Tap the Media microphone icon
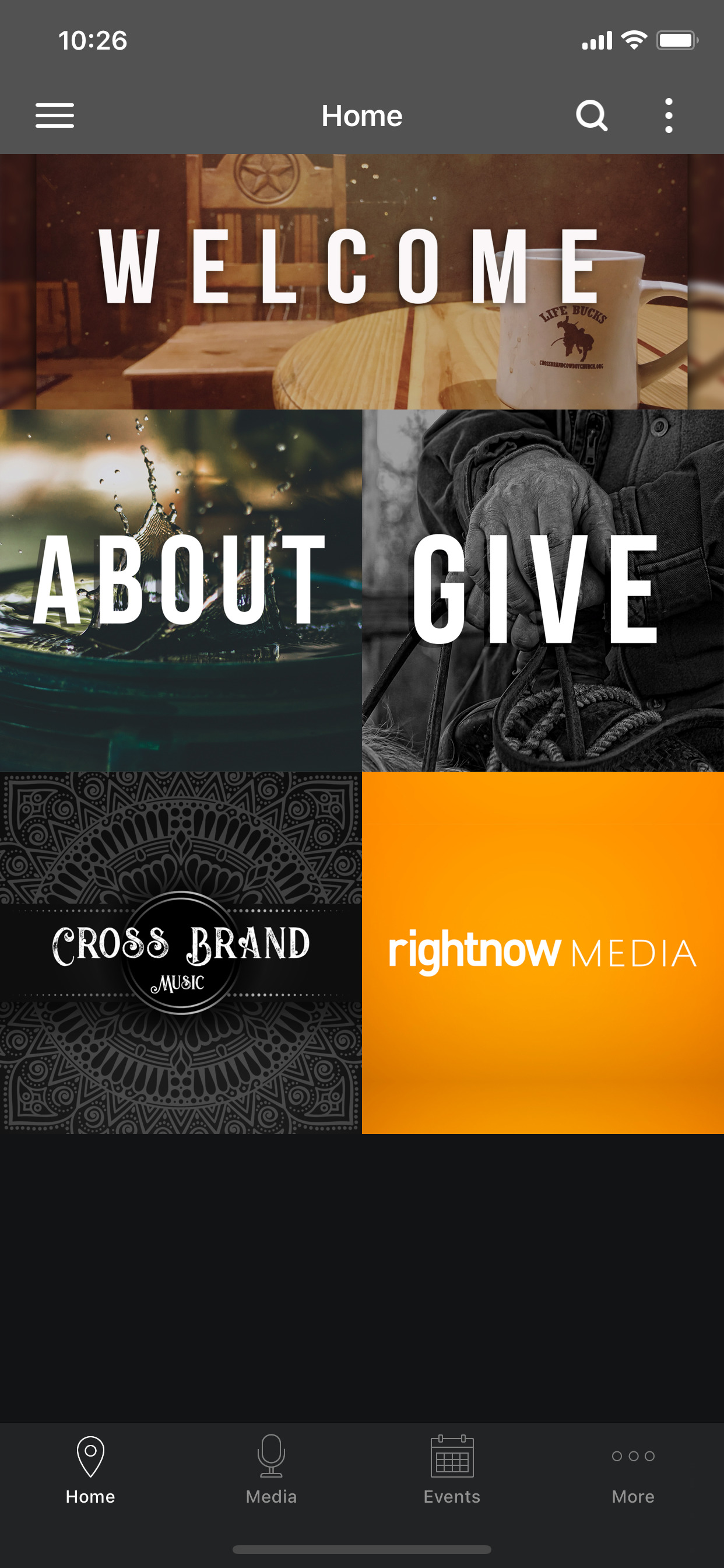The width and height of the screenshot is (724, 1568). coord(270,1458)
